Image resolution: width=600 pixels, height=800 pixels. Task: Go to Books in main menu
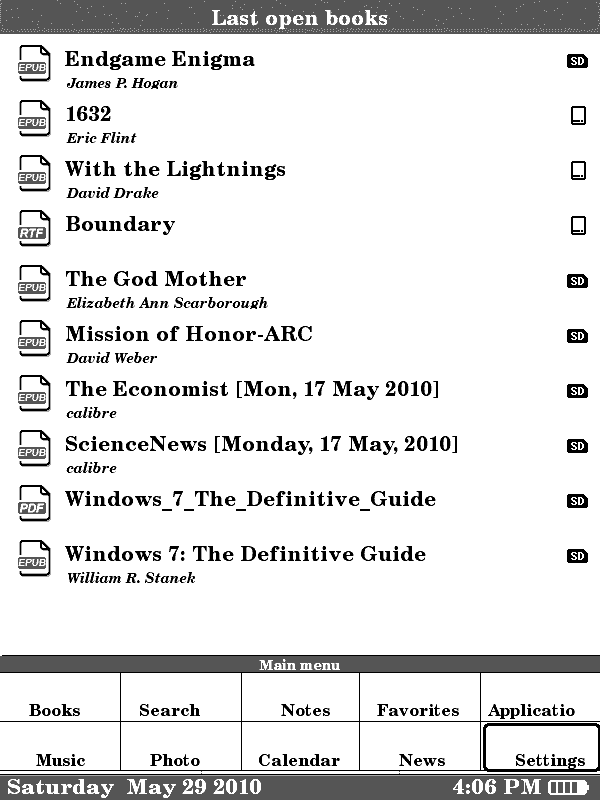click(x=55, y=709)
